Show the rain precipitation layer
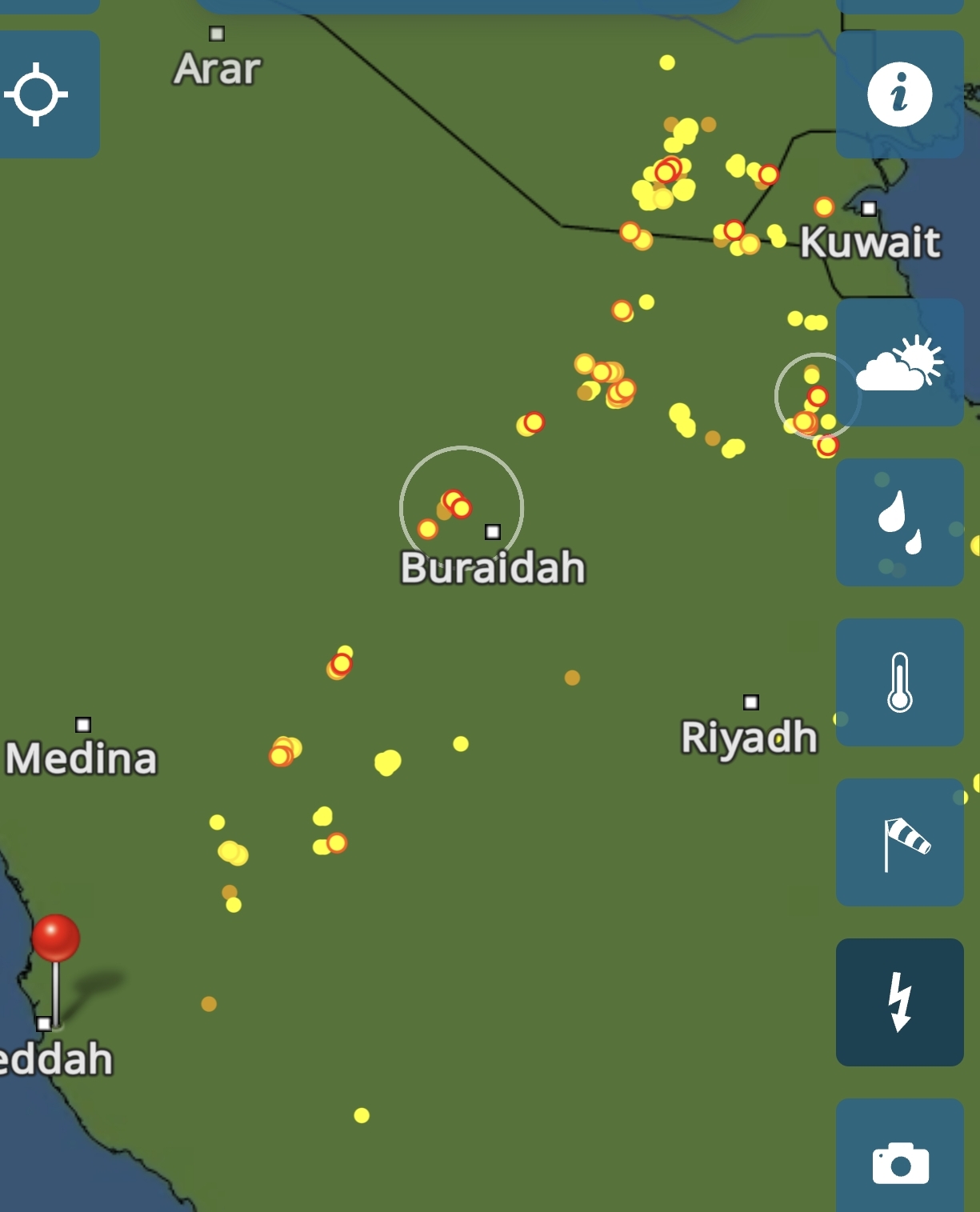This screenshot has height=1212, width=980. tap(899, 522)
